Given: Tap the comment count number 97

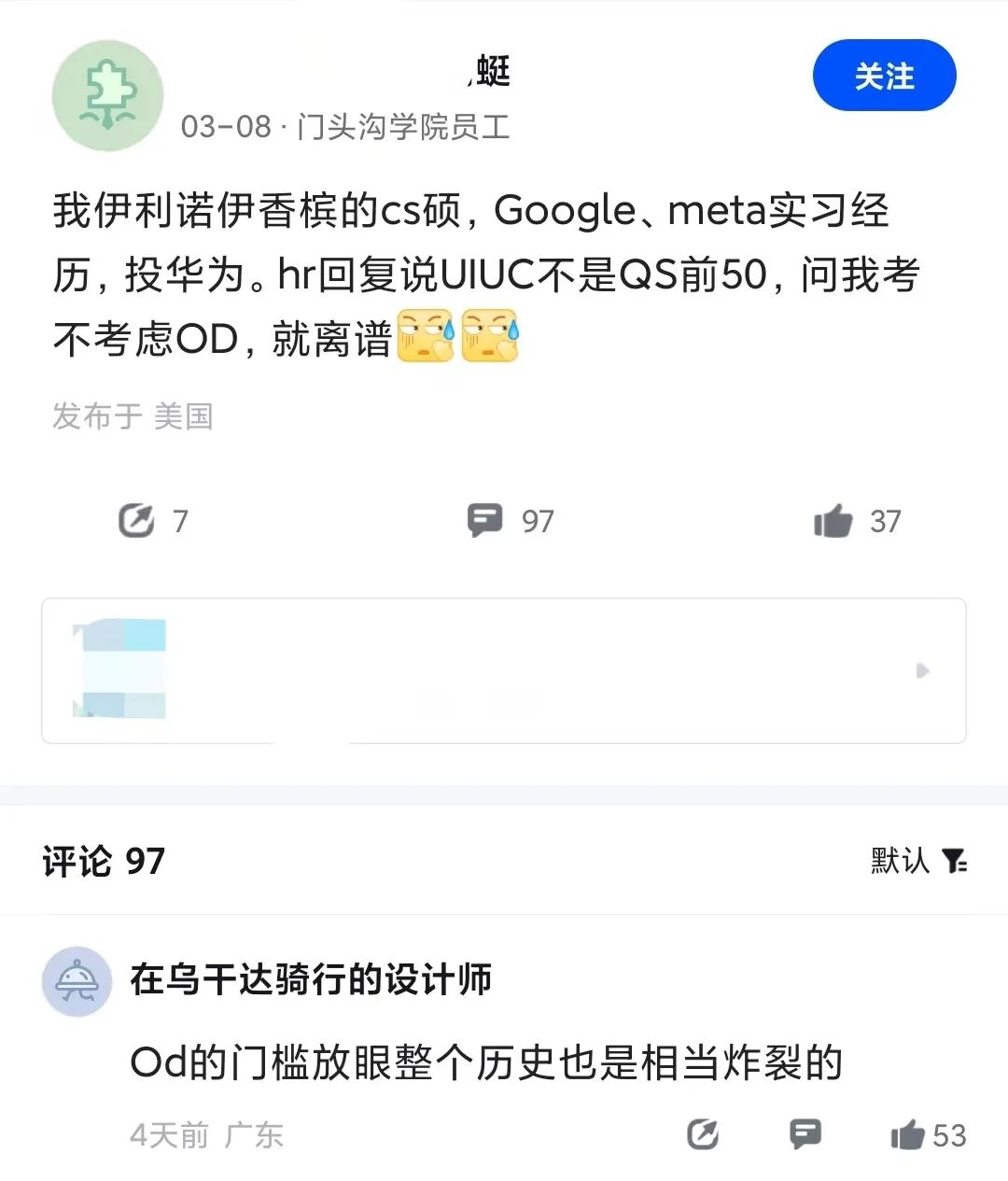Looking at the screenshot, I should pyautogui.click(x=538, y=521).
